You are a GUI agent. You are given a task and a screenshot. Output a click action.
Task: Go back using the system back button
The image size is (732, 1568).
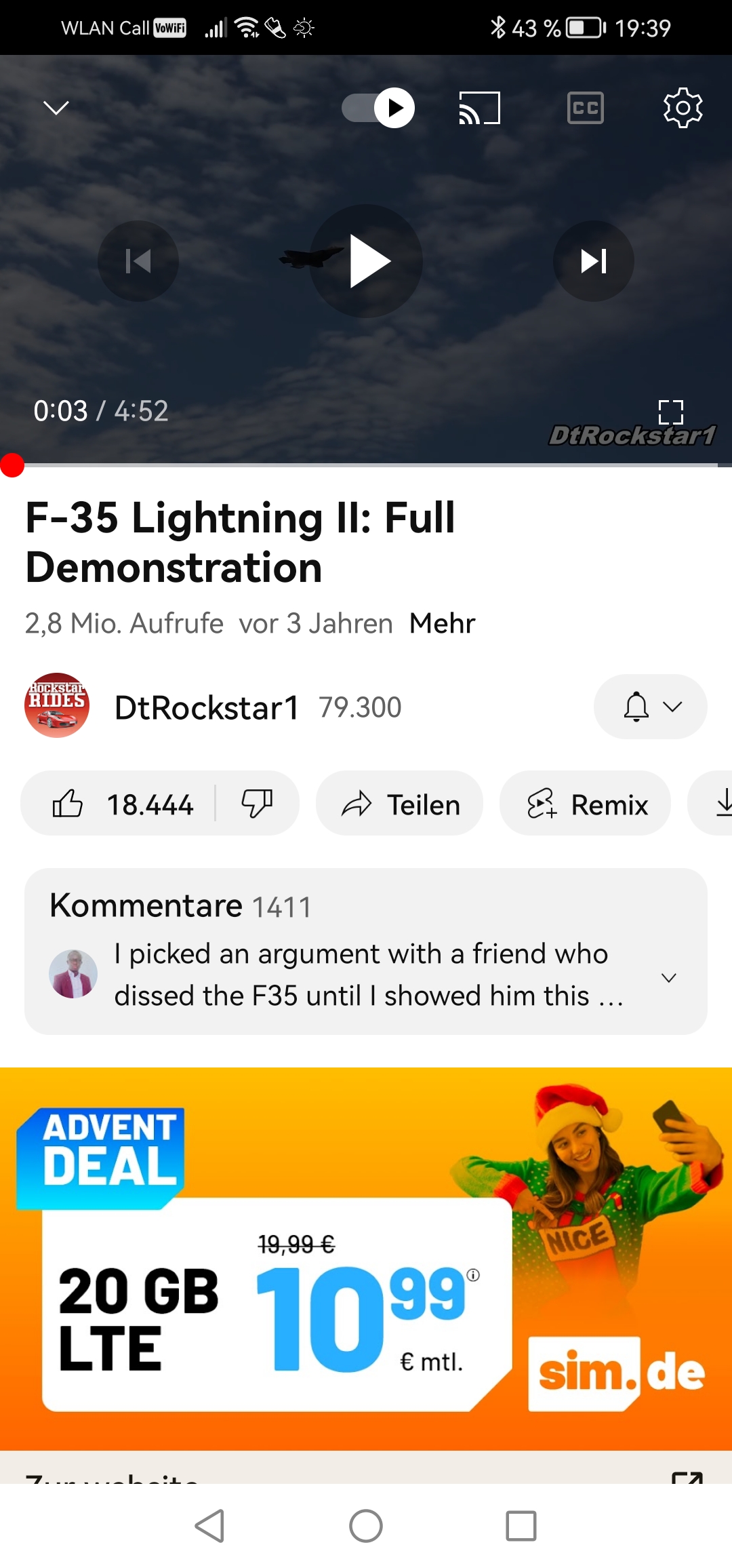209,1526
